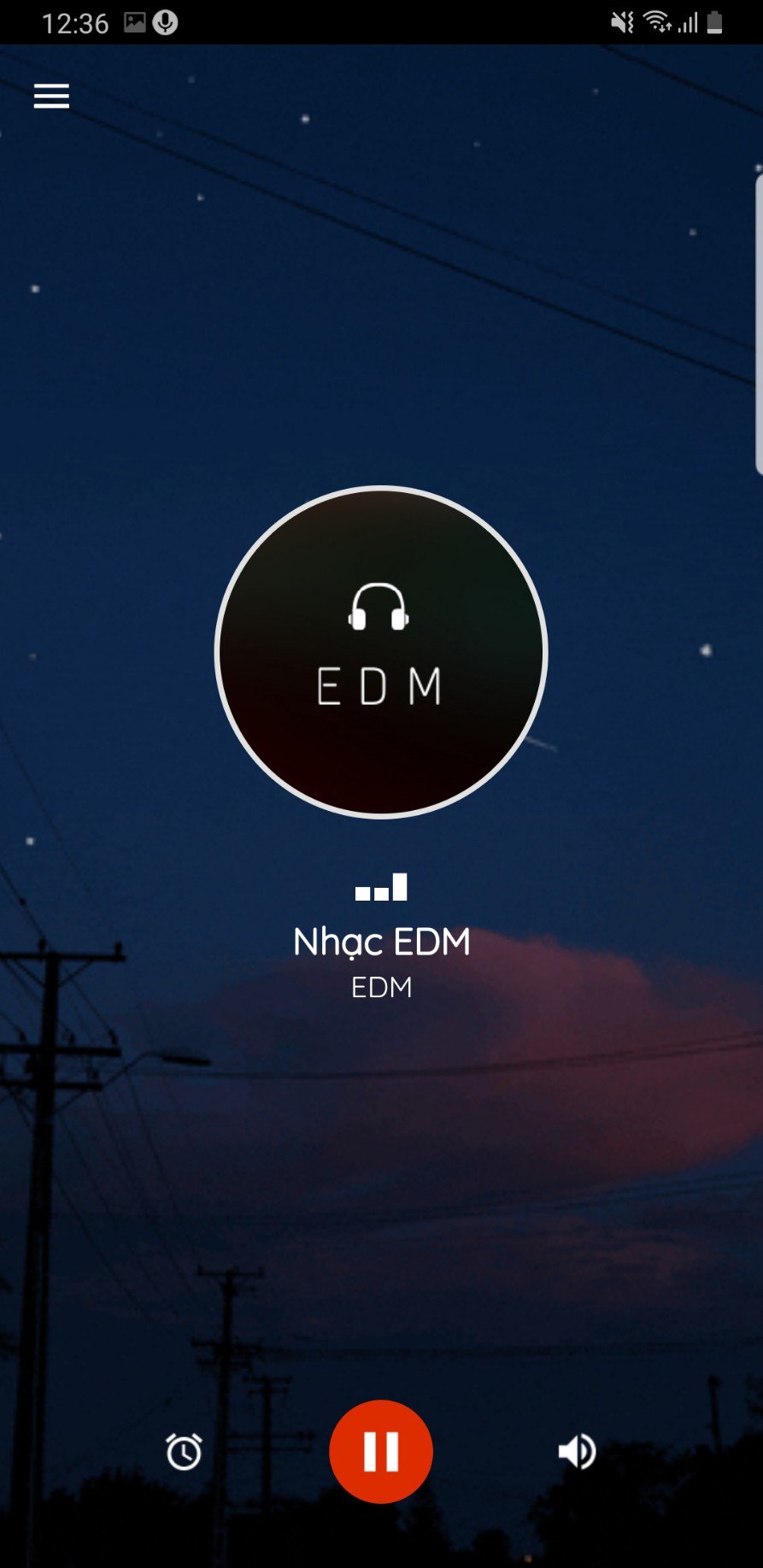
Task: Tap the EDM genre label to browse genre
Action: [x=380, y=987]
